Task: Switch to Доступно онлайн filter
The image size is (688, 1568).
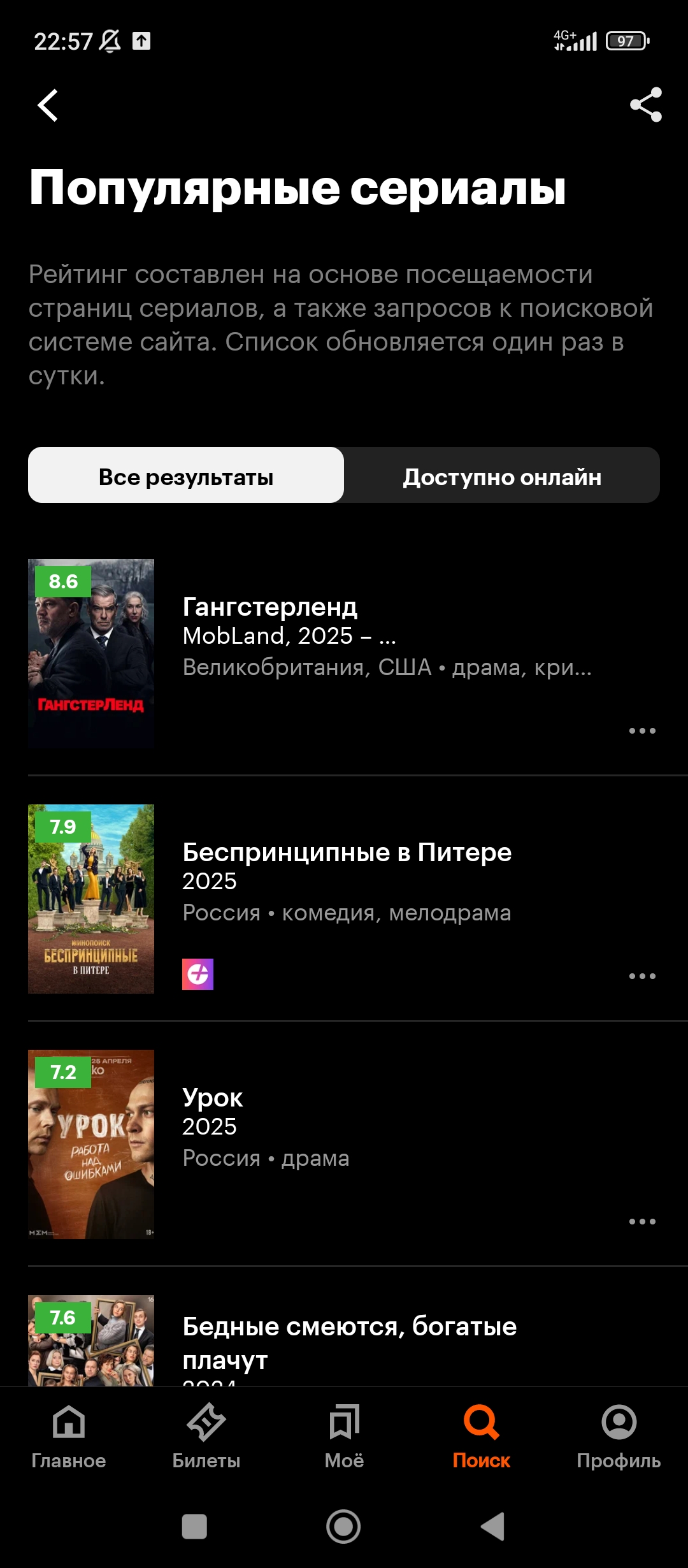Action: pos(502,476)
